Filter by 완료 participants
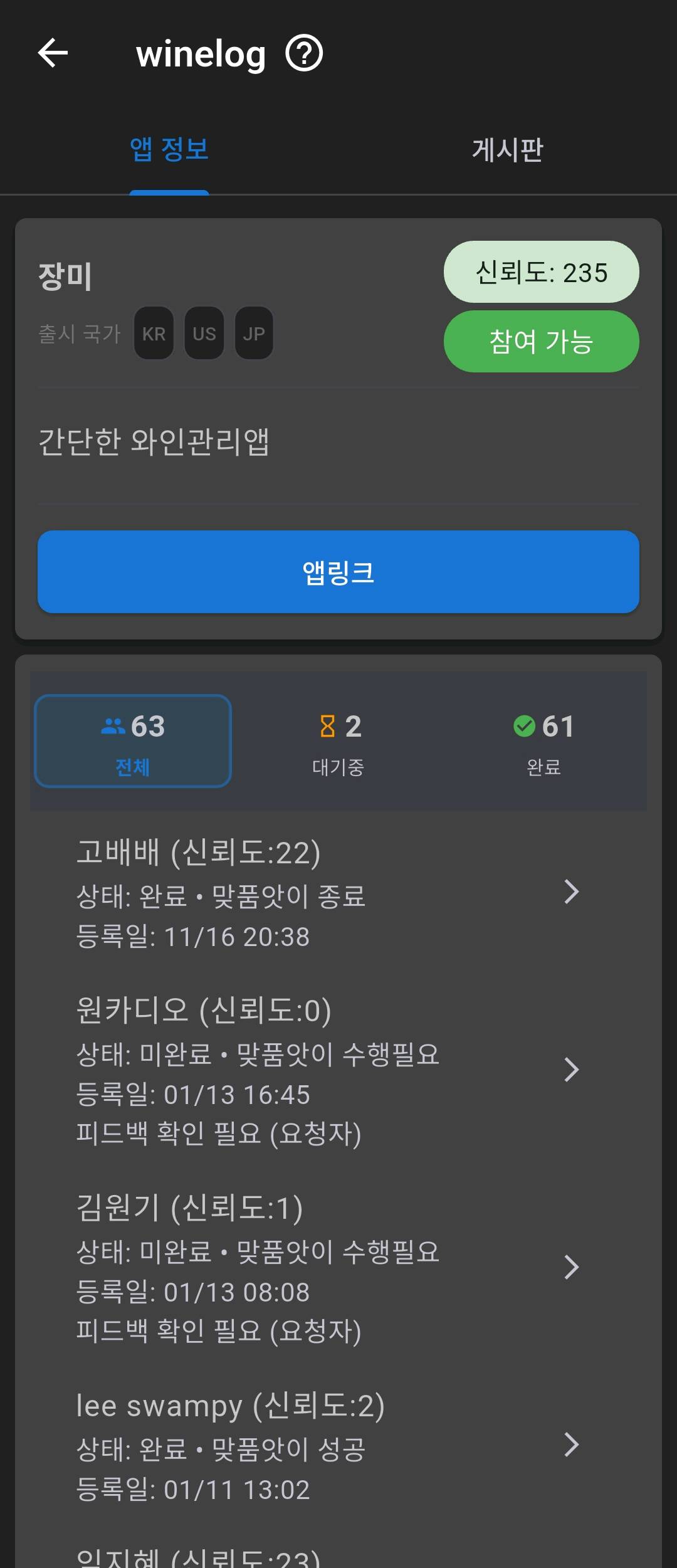Viewport: 677px width, 1568px height. [543, 741]
